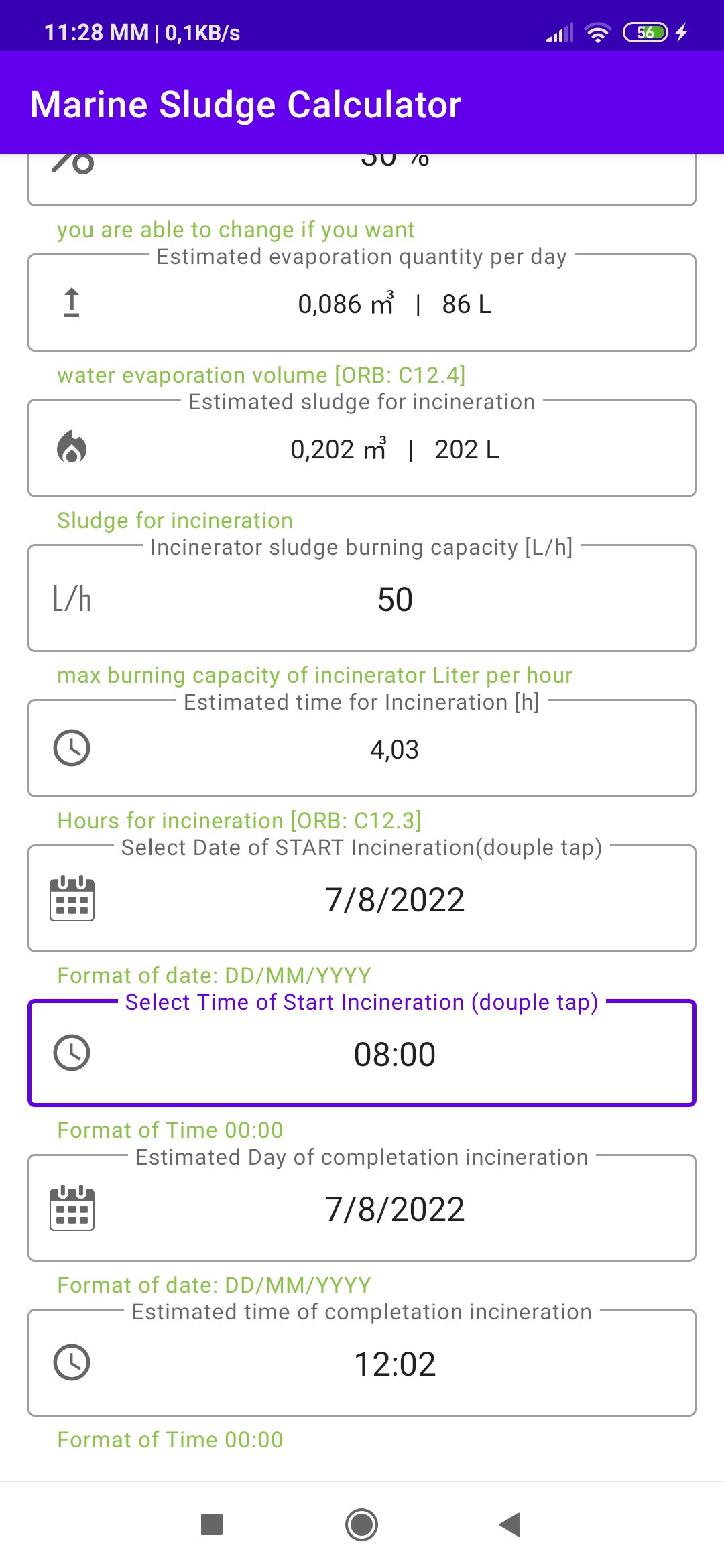Tap the estimated evaporation quantity 0,086 field
Image resolution: width=724 pixels, height=1568 pixels.
[396, 304]
